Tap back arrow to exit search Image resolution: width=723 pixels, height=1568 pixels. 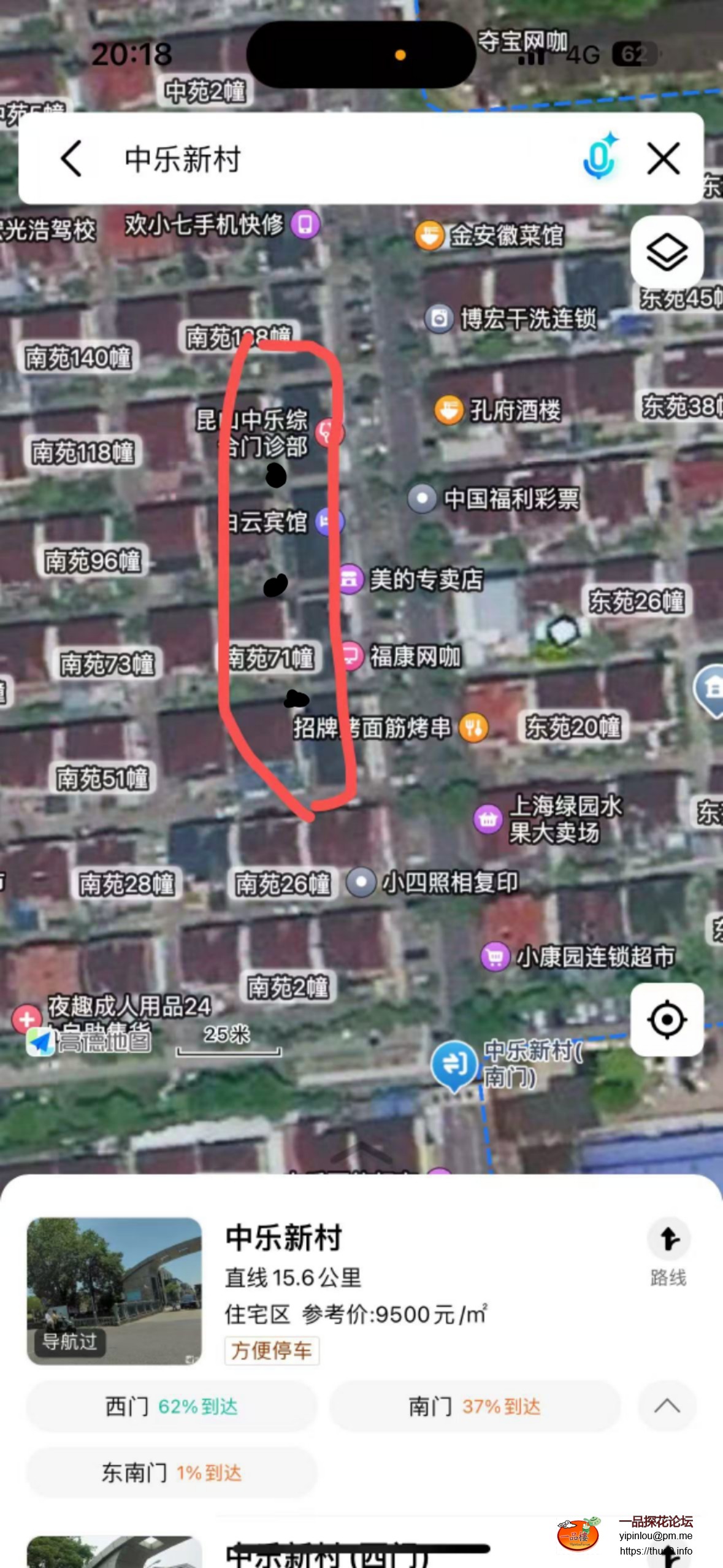71,158
